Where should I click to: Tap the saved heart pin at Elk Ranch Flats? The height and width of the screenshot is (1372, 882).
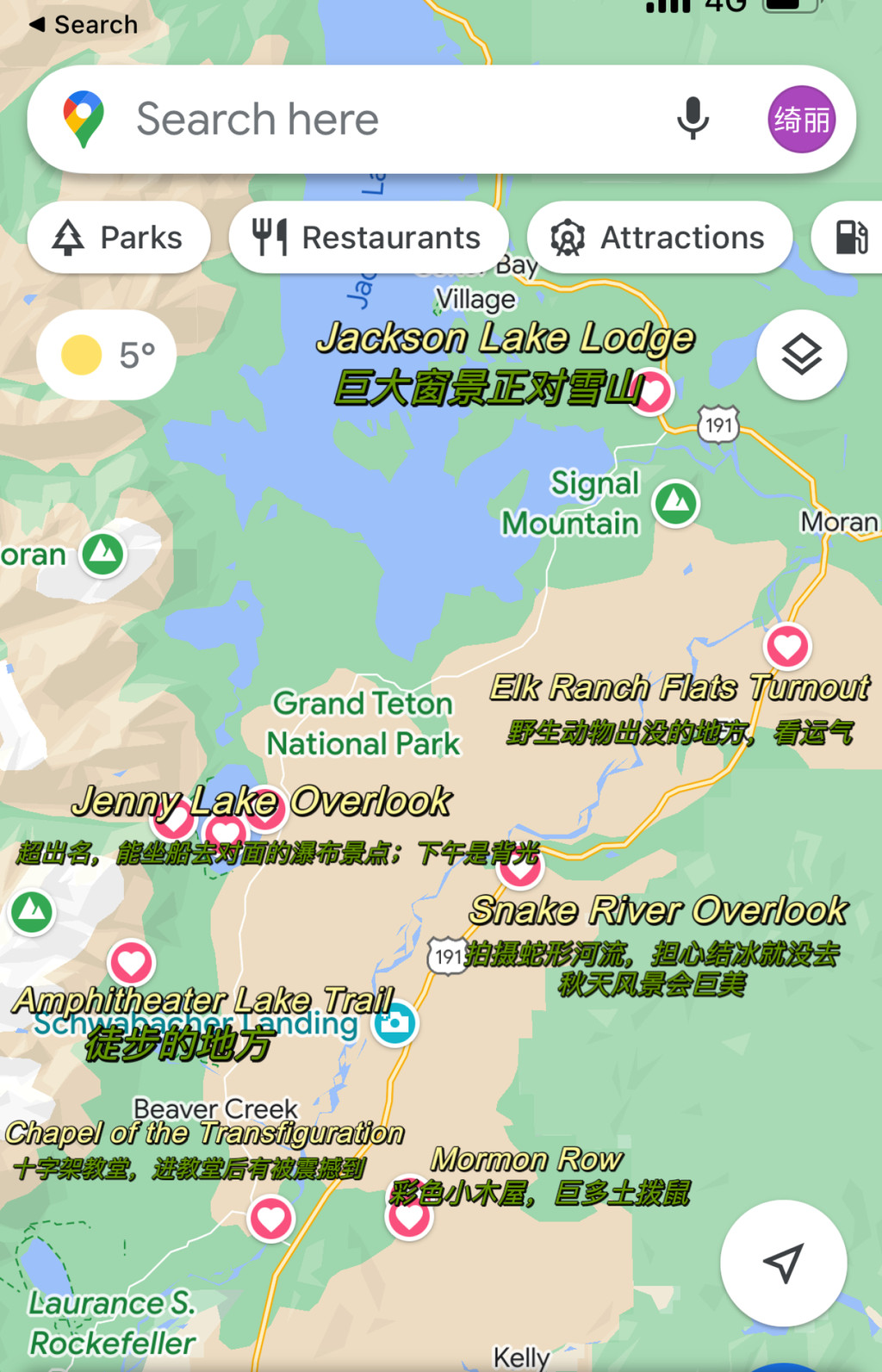[787, 646]
